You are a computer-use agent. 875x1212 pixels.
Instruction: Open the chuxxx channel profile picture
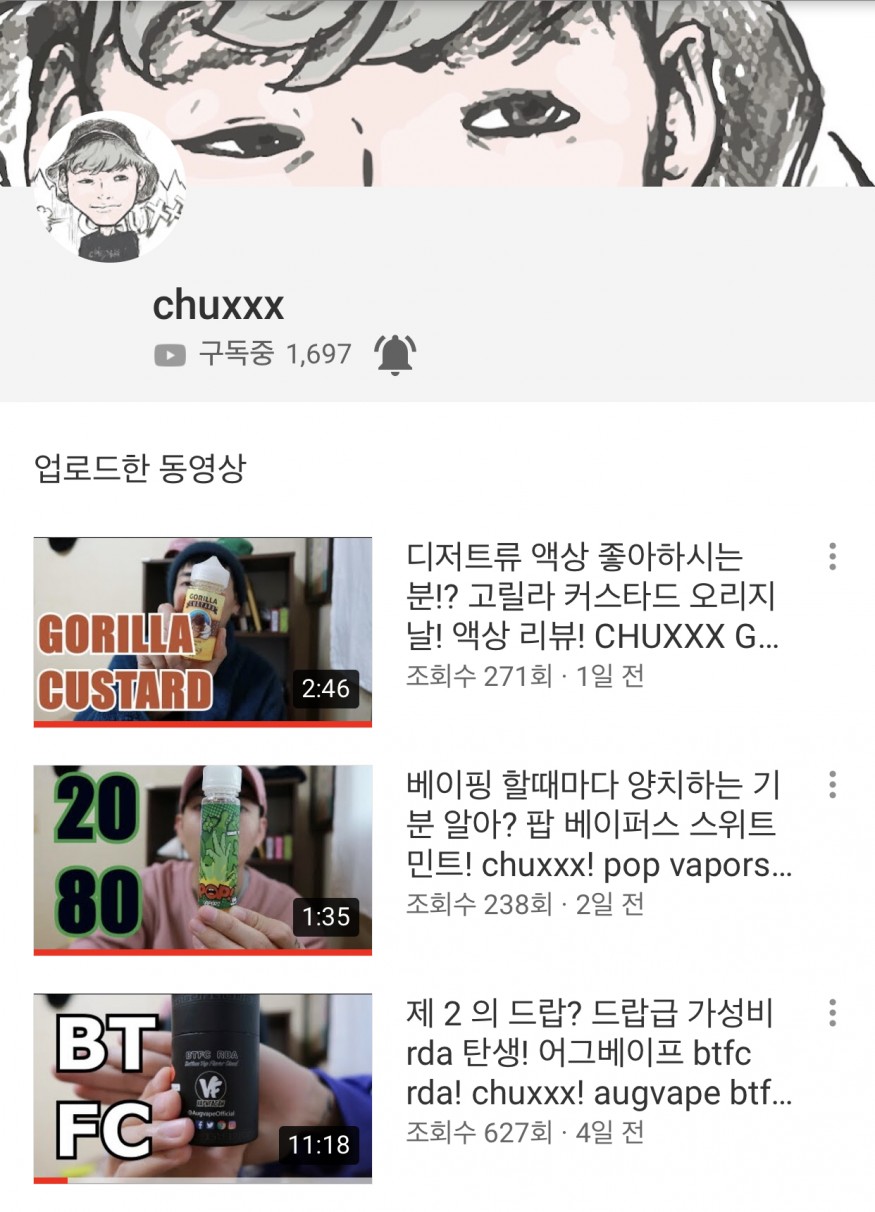point(110,188)
